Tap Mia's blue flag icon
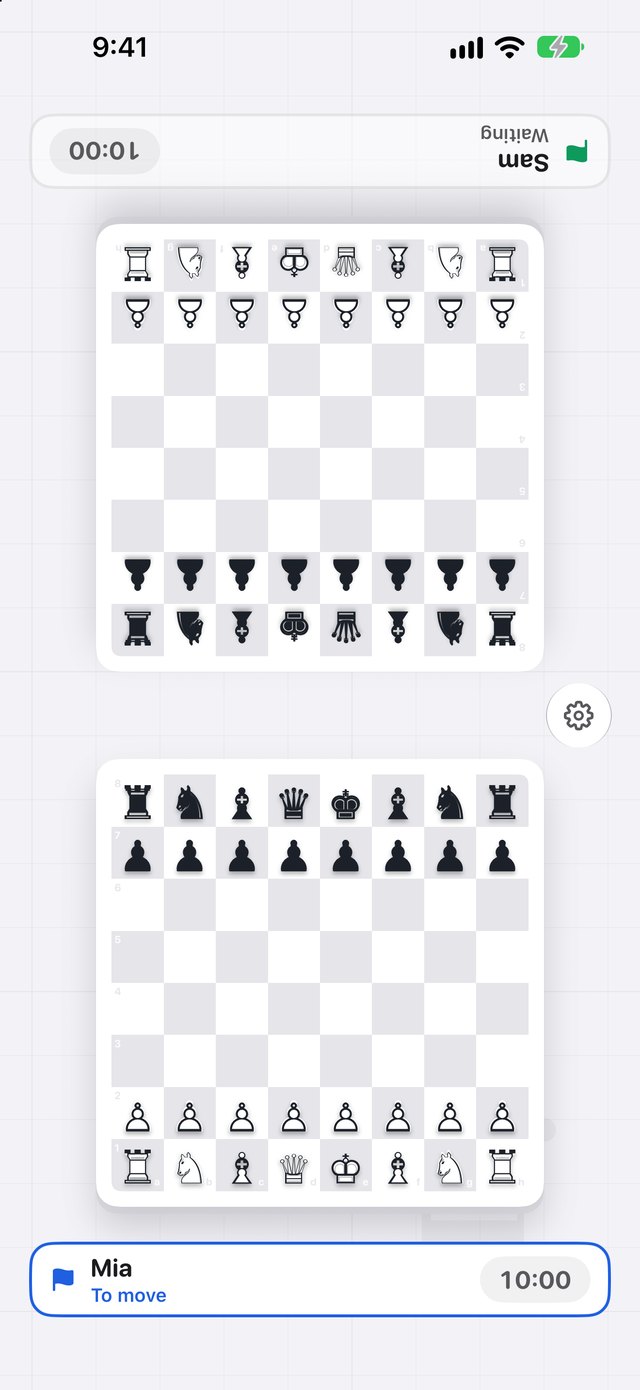The width and height of the screenshot is (640, 1390). tap(63, 1279)
